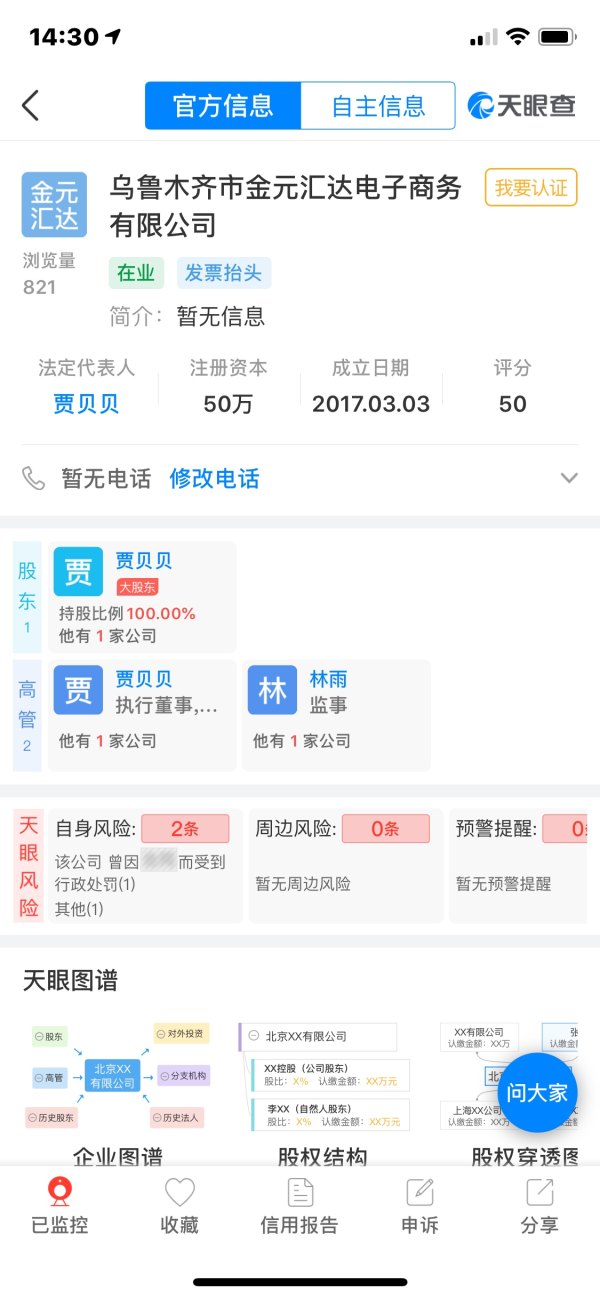Open the 发票抬头 chip
Viewport: 600px width, 1299px height.
tap(224, 273)
